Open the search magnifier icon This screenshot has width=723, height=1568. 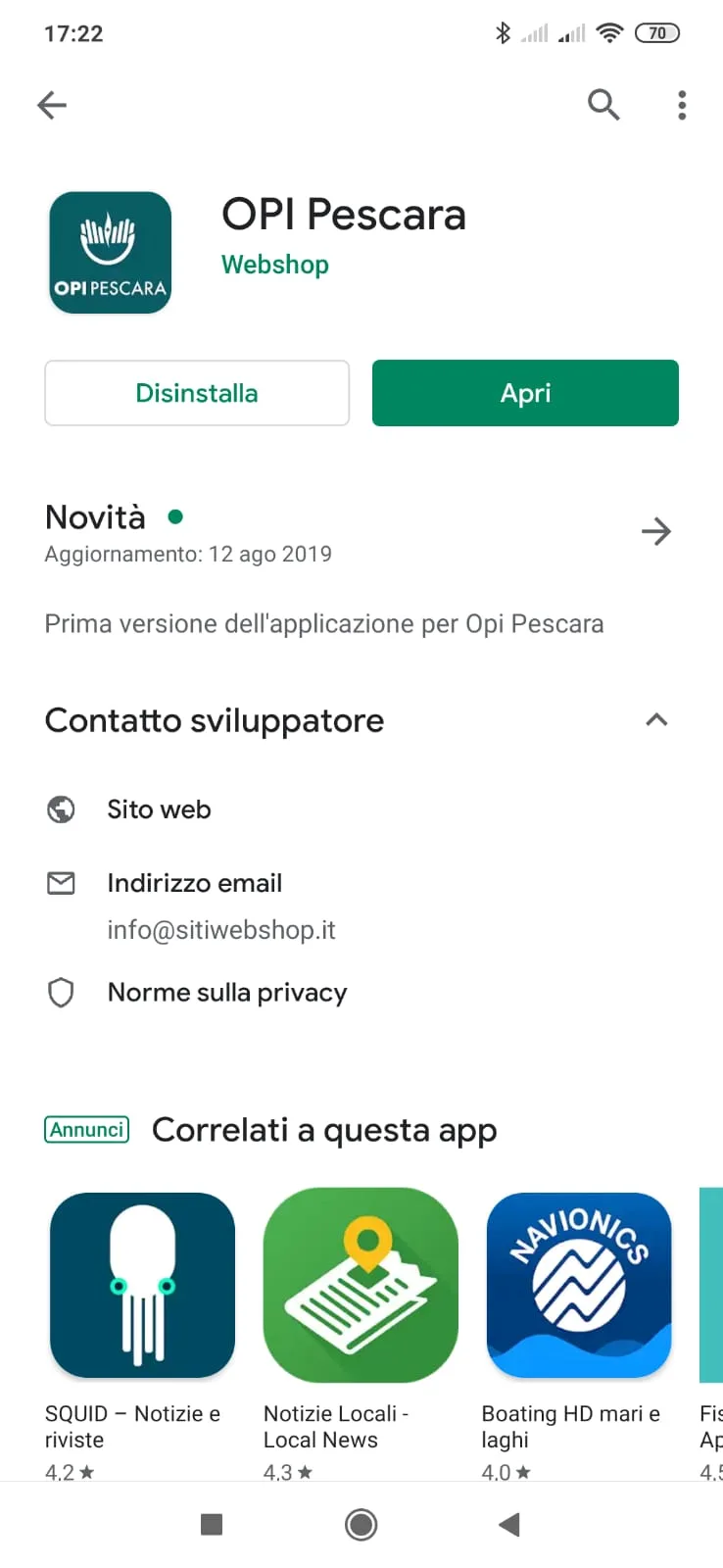coord(603,104)
